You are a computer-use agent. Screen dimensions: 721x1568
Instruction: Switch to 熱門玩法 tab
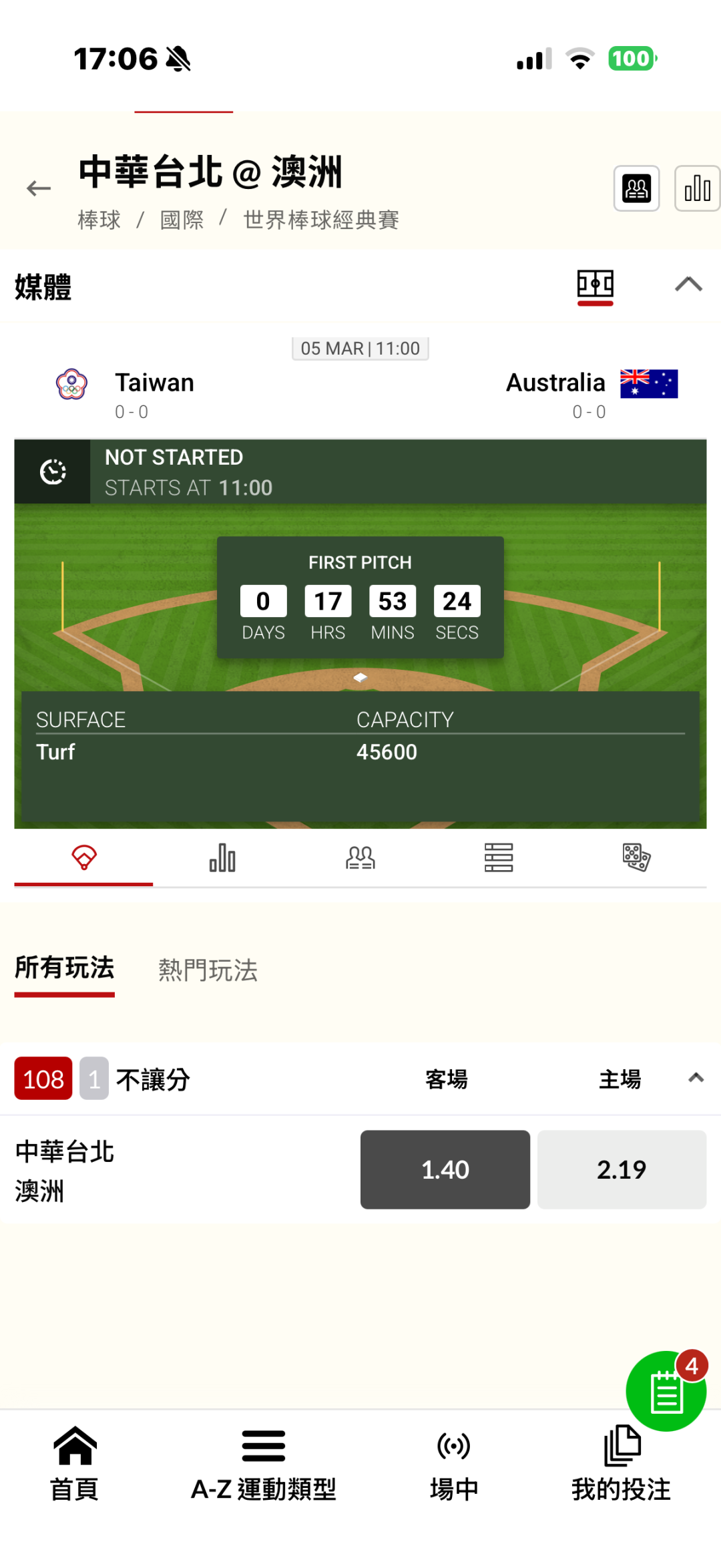coord(208,970)
